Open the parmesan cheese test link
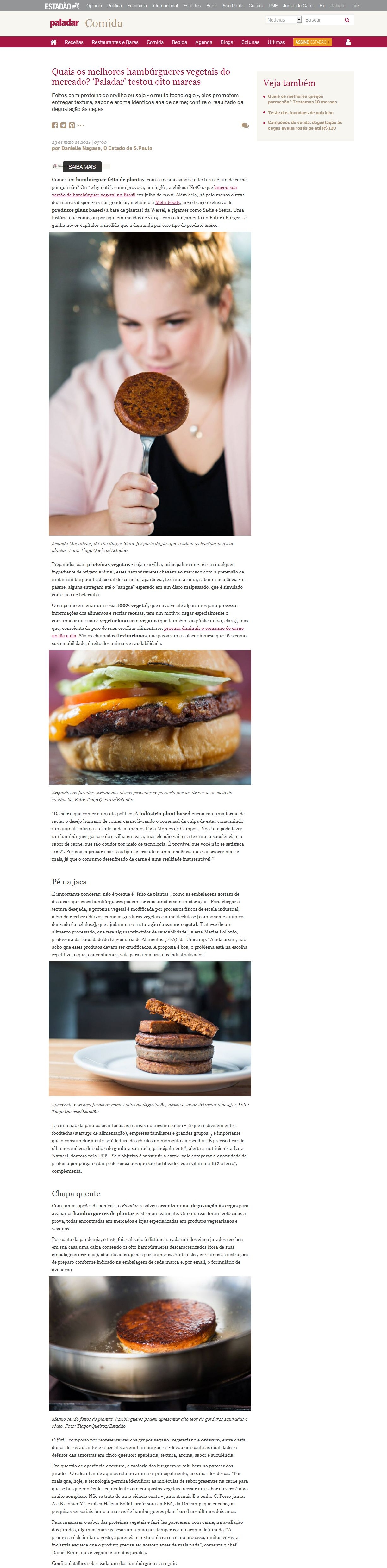This screenshot has width=387, height=1568. [x=302, y=99]
